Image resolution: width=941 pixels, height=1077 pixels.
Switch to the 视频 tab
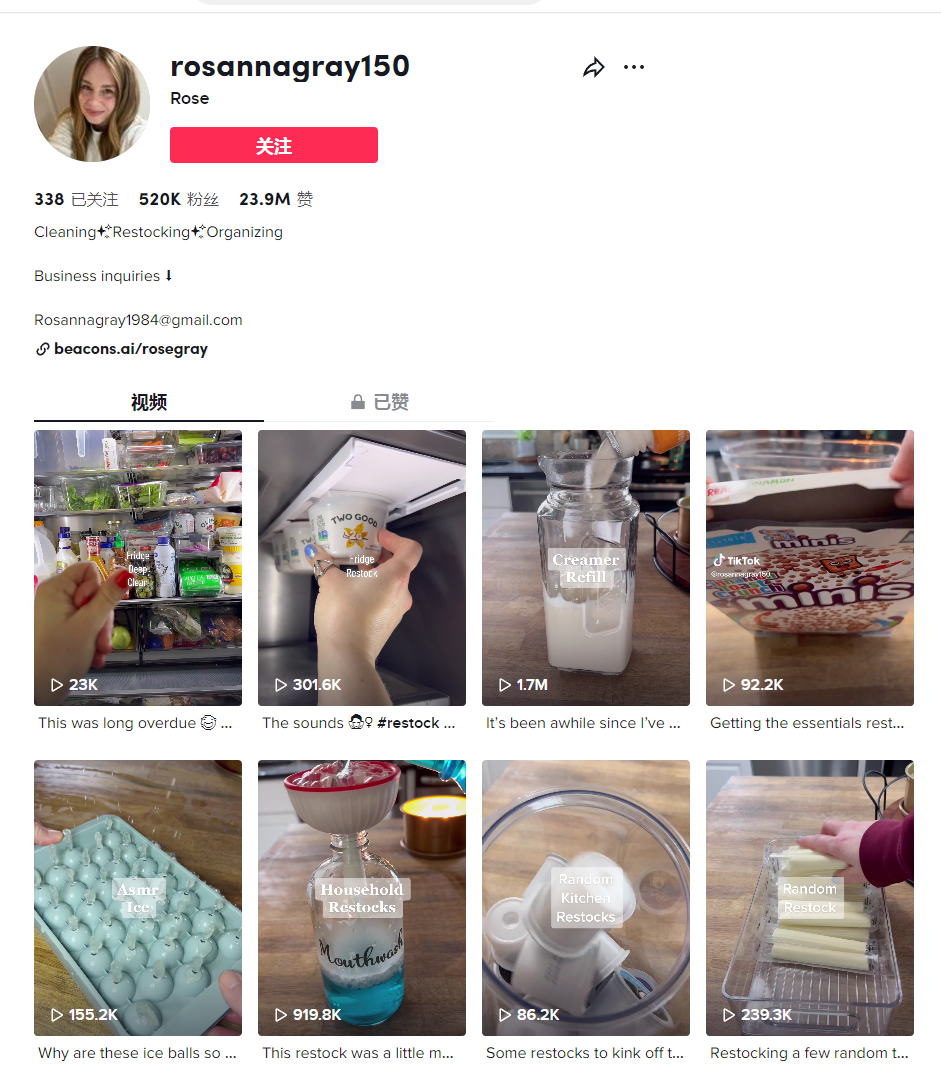point(148,402)
